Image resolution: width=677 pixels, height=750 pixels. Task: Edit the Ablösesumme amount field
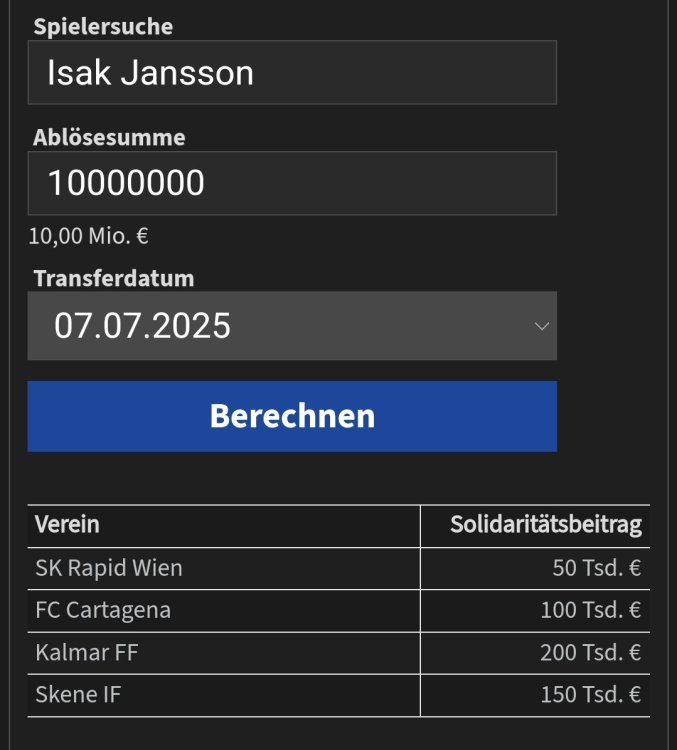click(x=291, y=183)
